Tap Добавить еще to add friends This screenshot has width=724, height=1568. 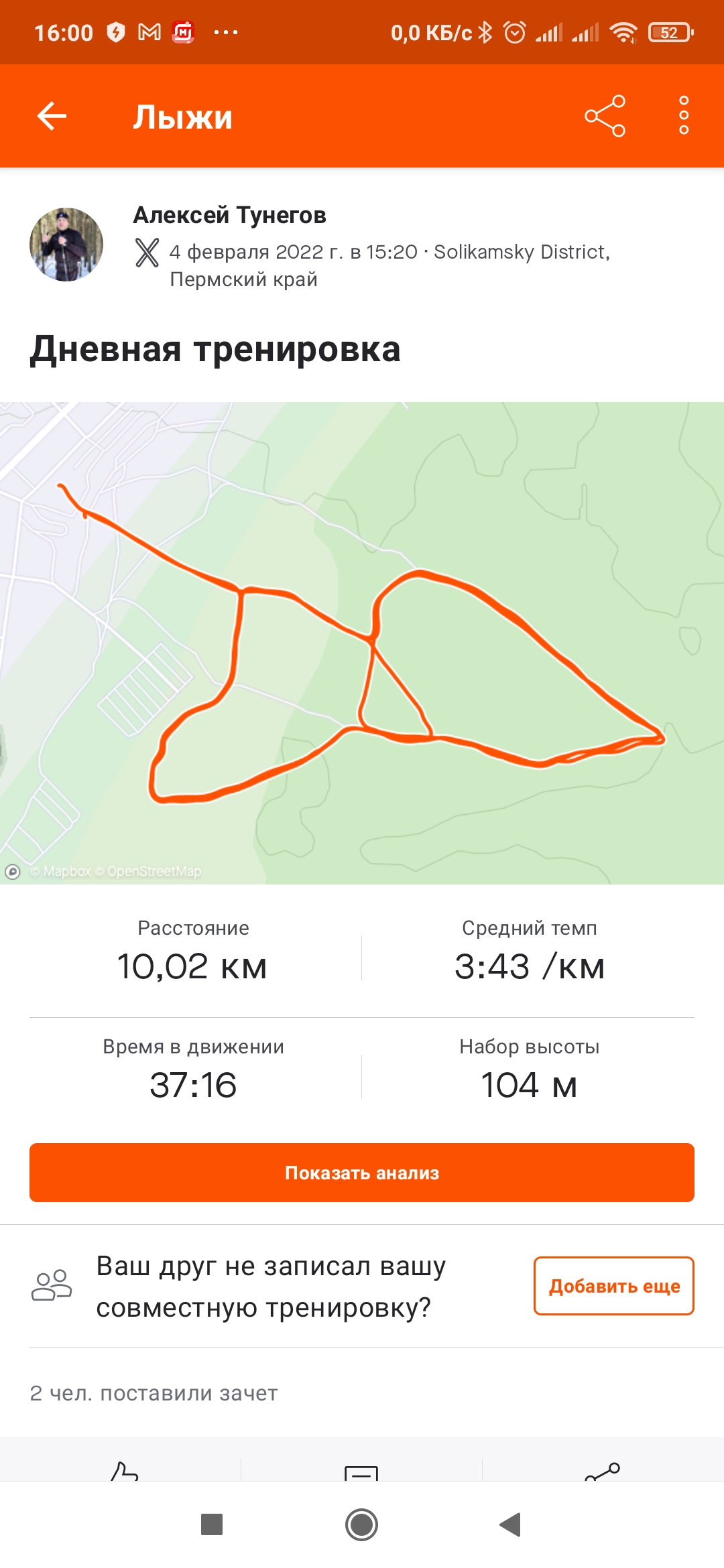tap(613, 1286)
